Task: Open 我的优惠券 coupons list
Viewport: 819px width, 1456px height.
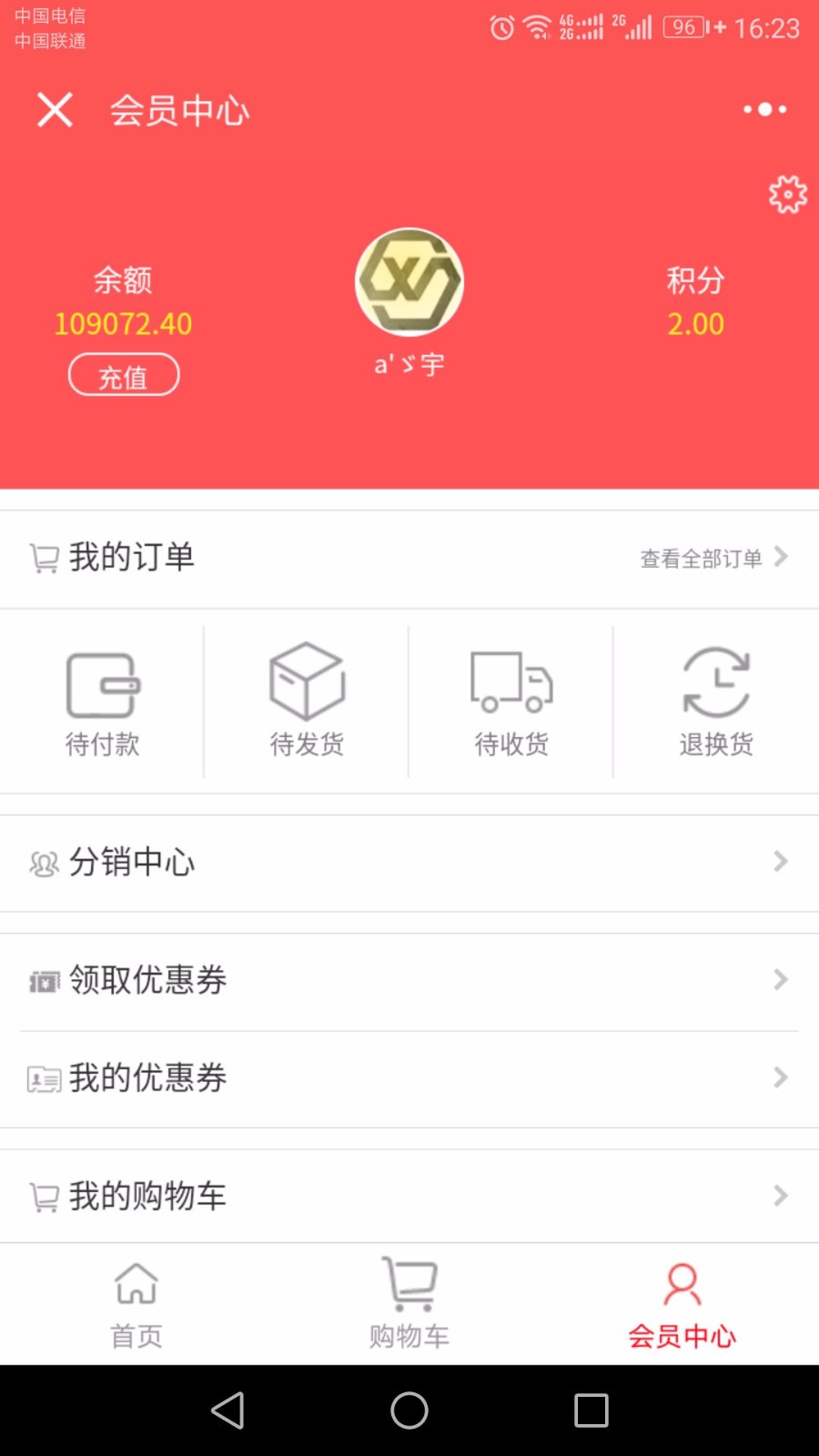Action: (x=409, y=1079)
